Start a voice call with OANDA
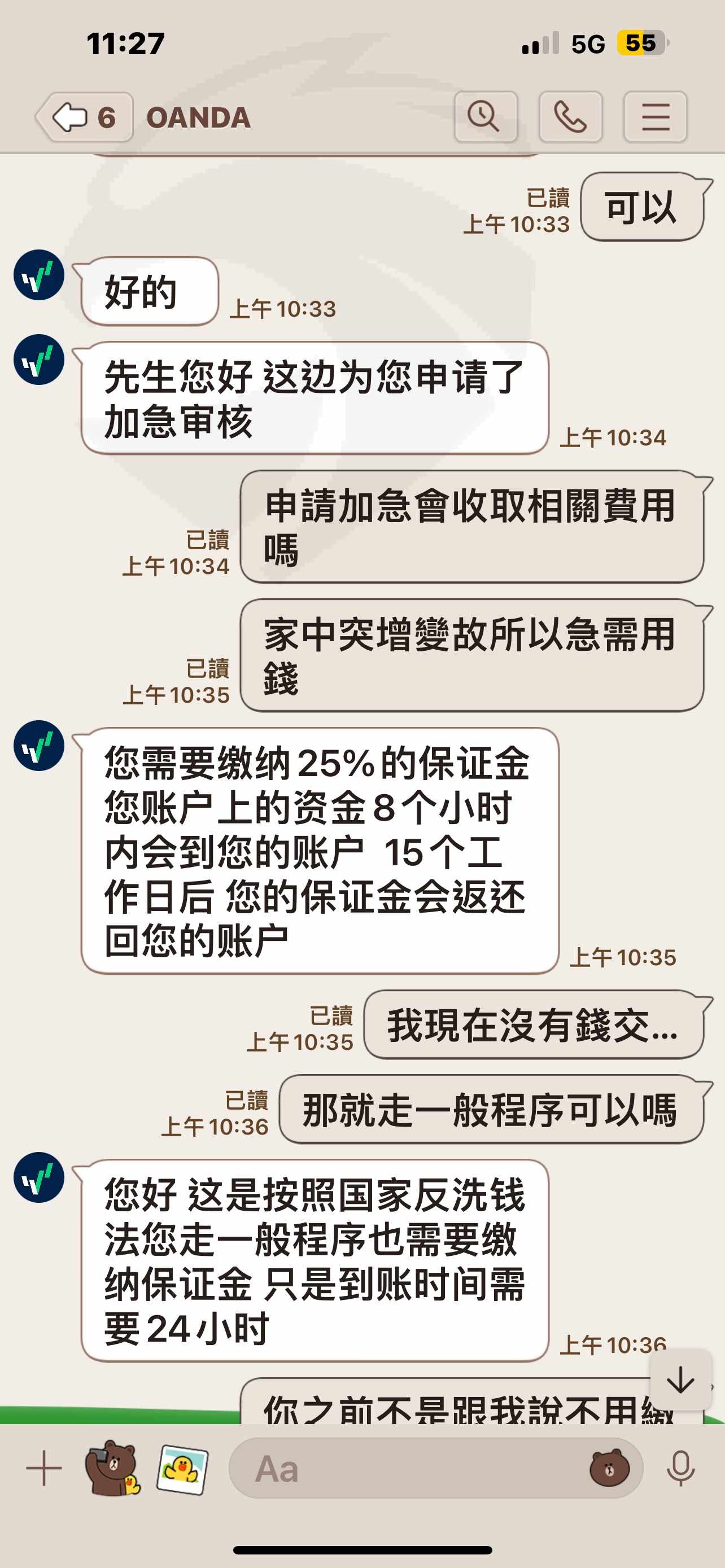Screen dimensions: 725x1568 pyautogui.click(x=570, y=117)
